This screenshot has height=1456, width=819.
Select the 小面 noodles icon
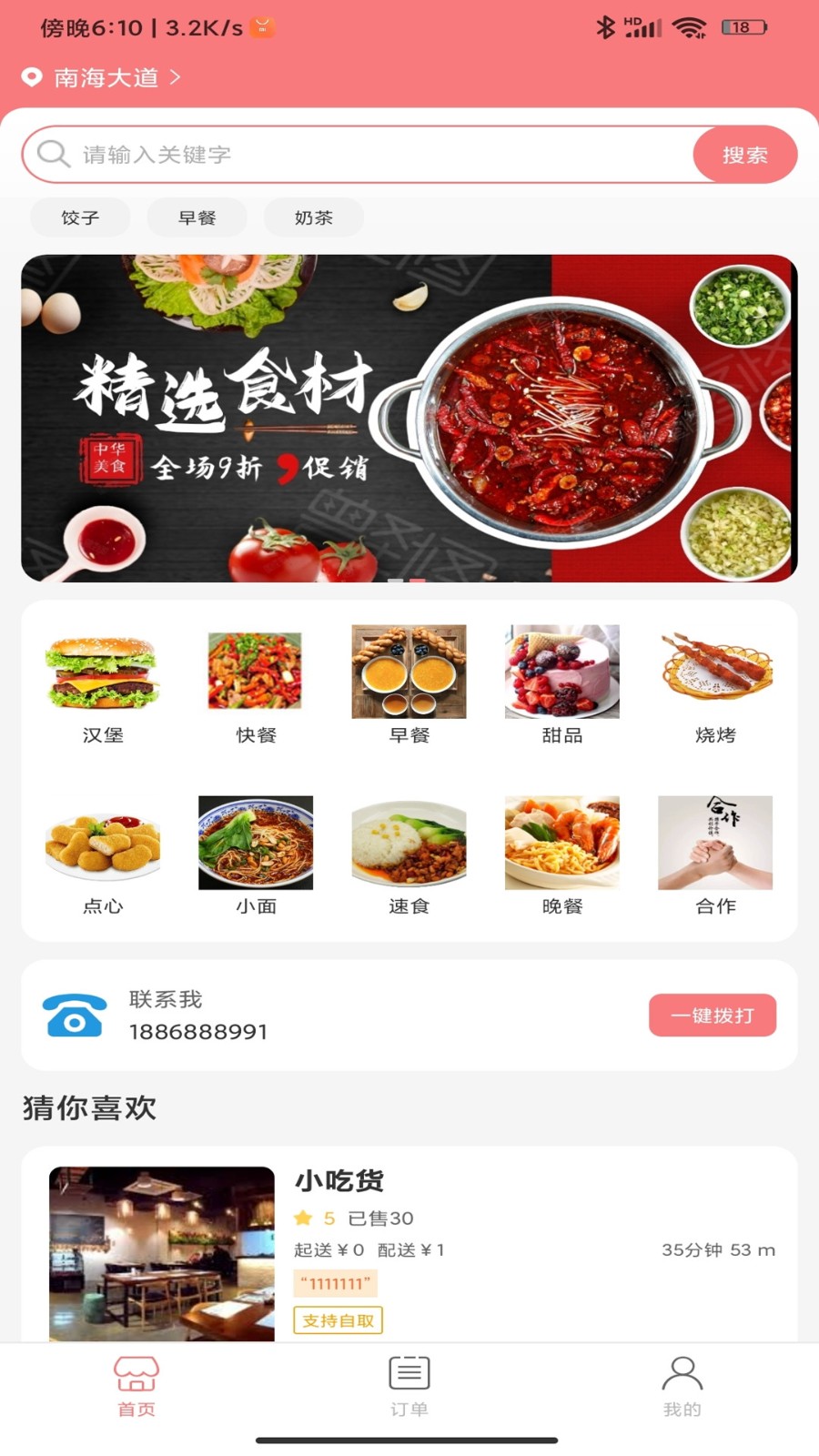coord(255,843)
